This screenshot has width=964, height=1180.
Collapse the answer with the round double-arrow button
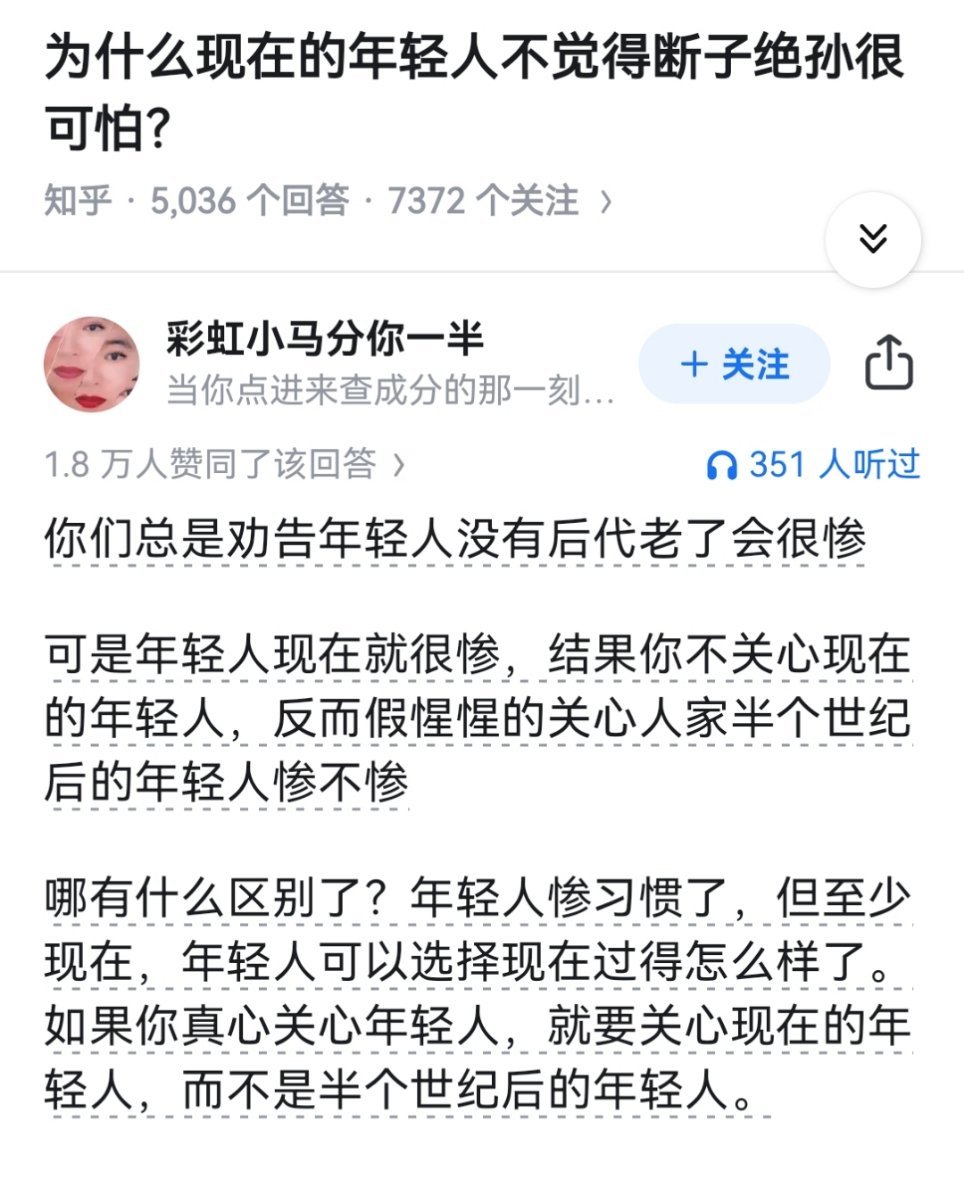tap(875, 237)
